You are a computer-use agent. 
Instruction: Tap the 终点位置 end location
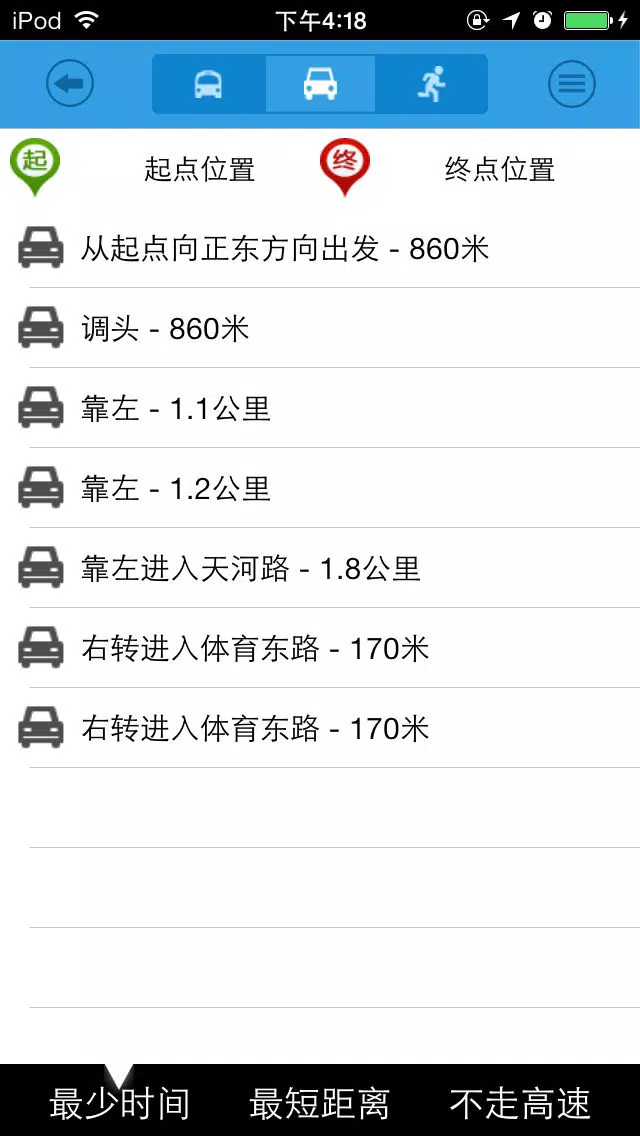click(500, 170)
